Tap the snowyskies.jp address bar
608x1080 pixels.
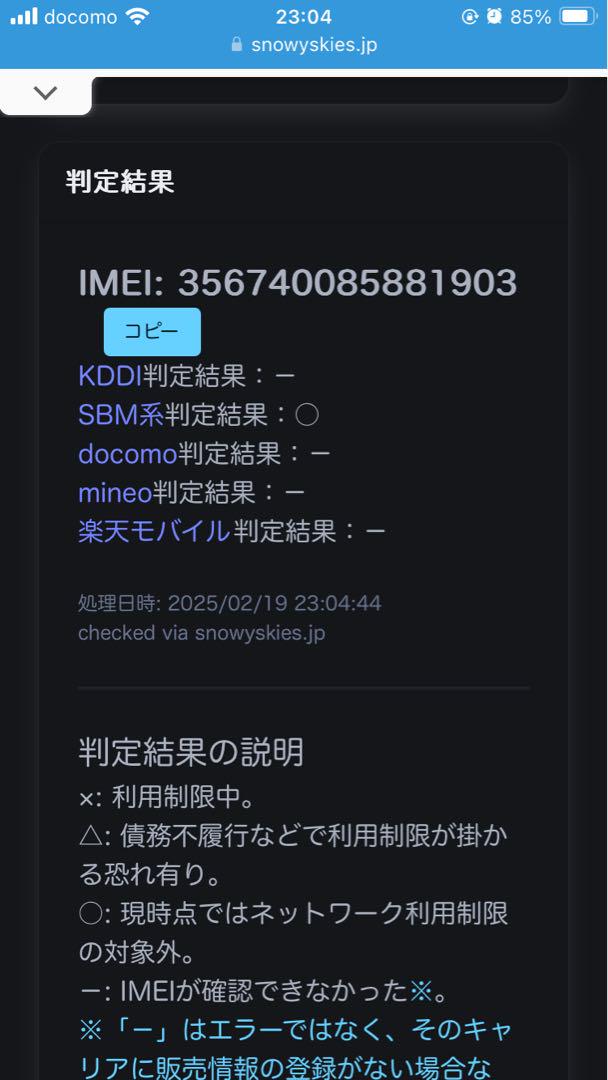304,45
